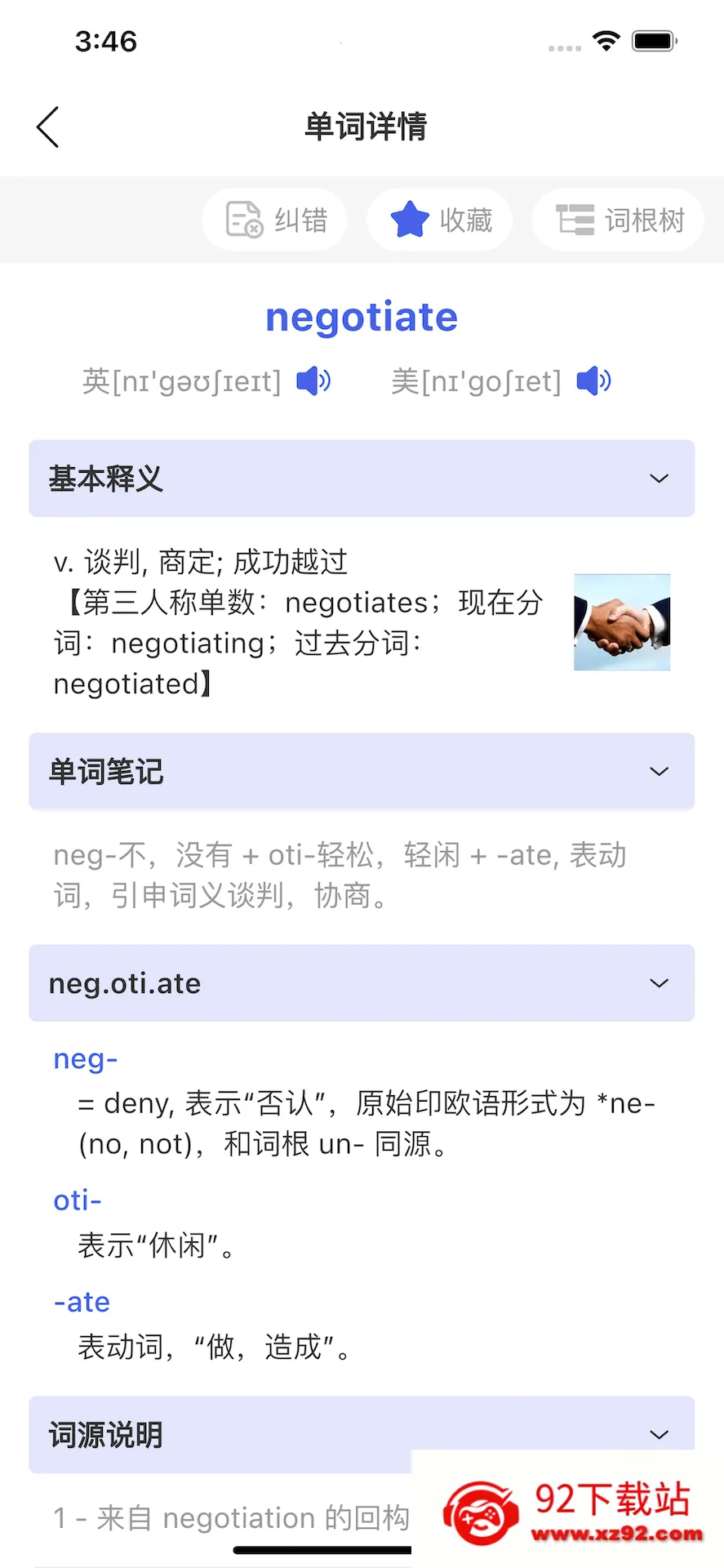Image resolution: width=724 pixels, height=1568 pixels.
Task: Open the oti- root explanation link
Action: coord(77,1200)
